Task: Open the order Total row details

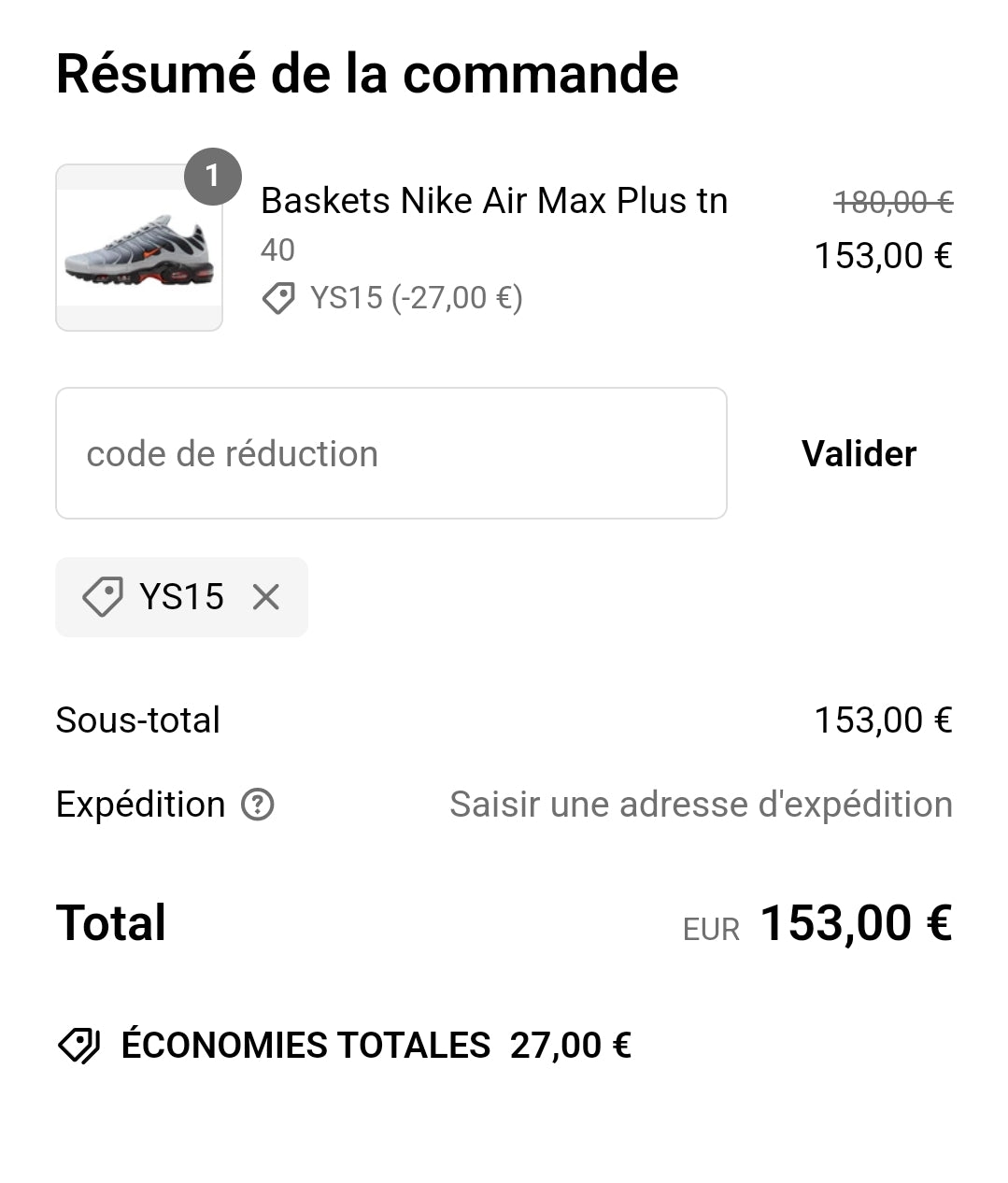Action: pyautogui.click(x=110, y=921)
